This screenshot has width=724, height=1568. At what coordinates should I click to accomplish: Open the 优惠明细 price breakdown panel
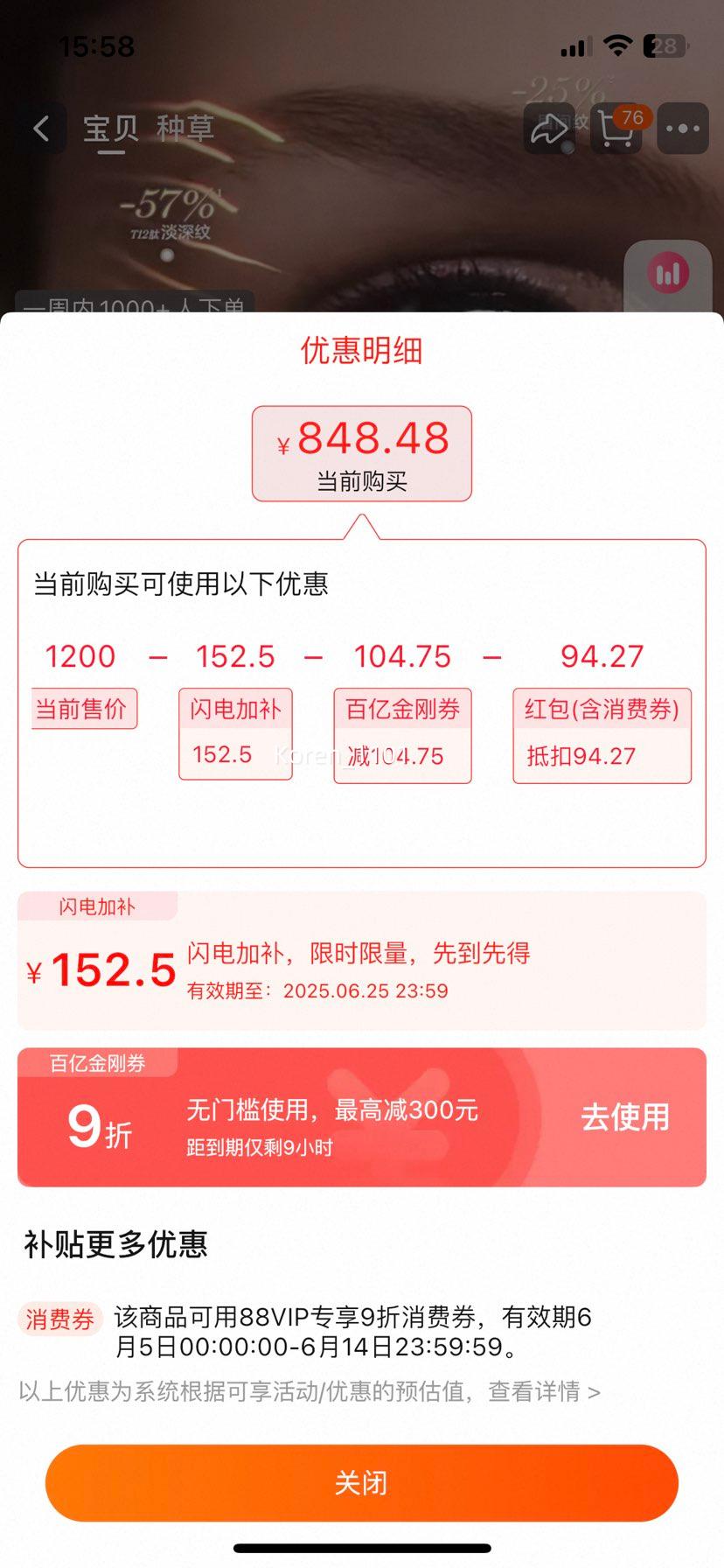pyautogui.click(x=361, y=351)
